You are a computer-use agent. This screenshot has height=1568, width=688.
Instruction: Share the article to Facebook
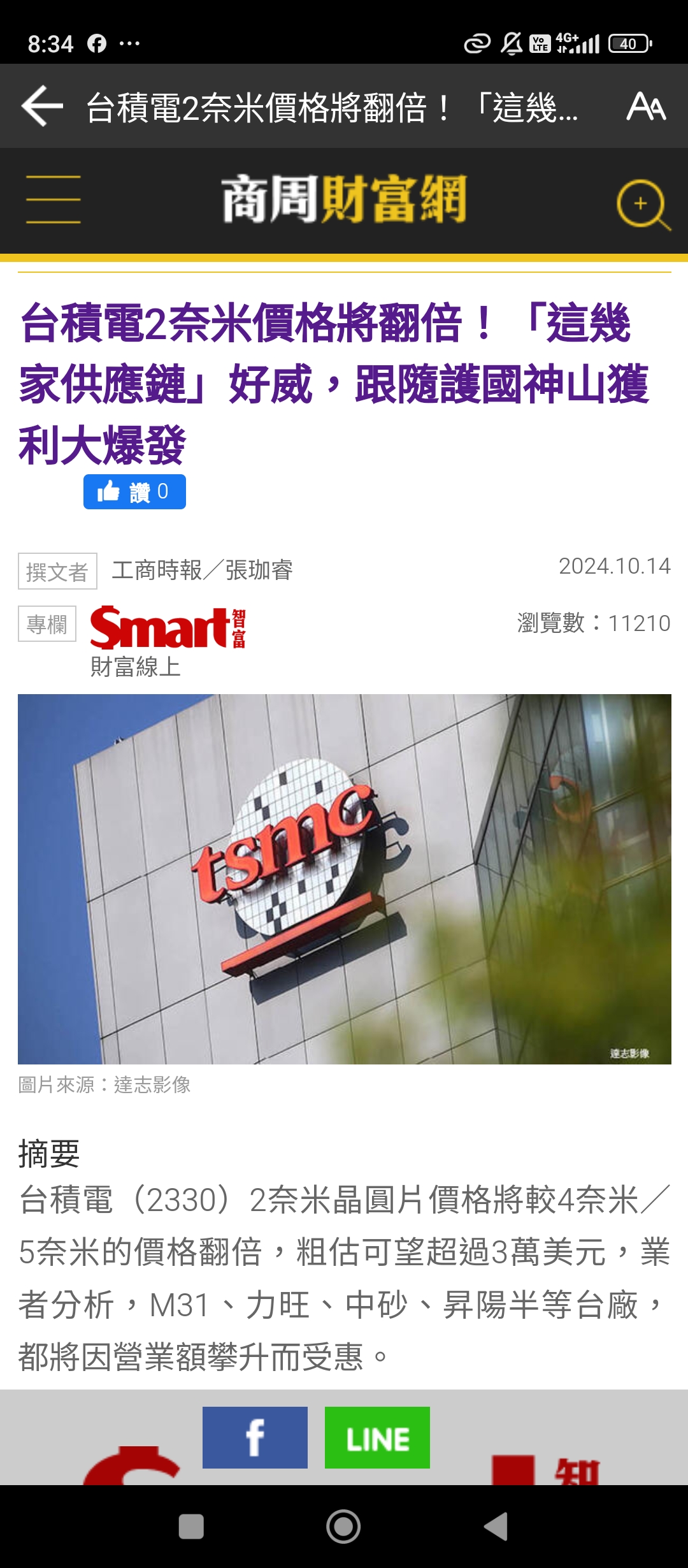click(255, 1437)
